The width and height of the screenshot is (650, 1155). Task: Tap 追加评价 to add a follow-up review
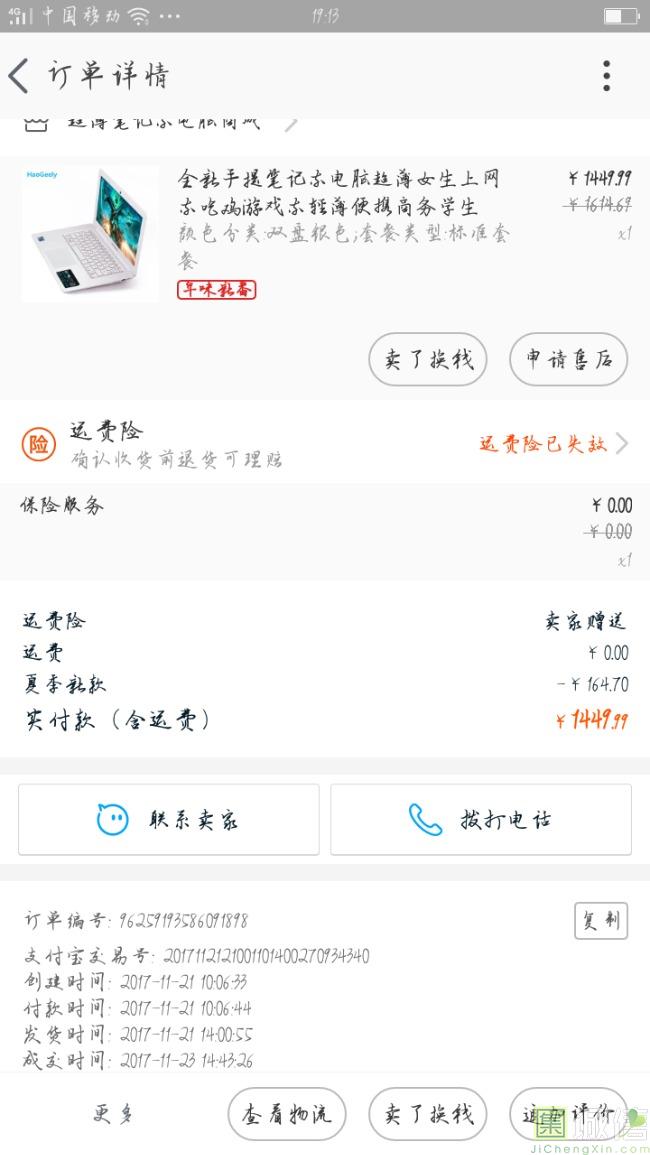pos(567,1114)
